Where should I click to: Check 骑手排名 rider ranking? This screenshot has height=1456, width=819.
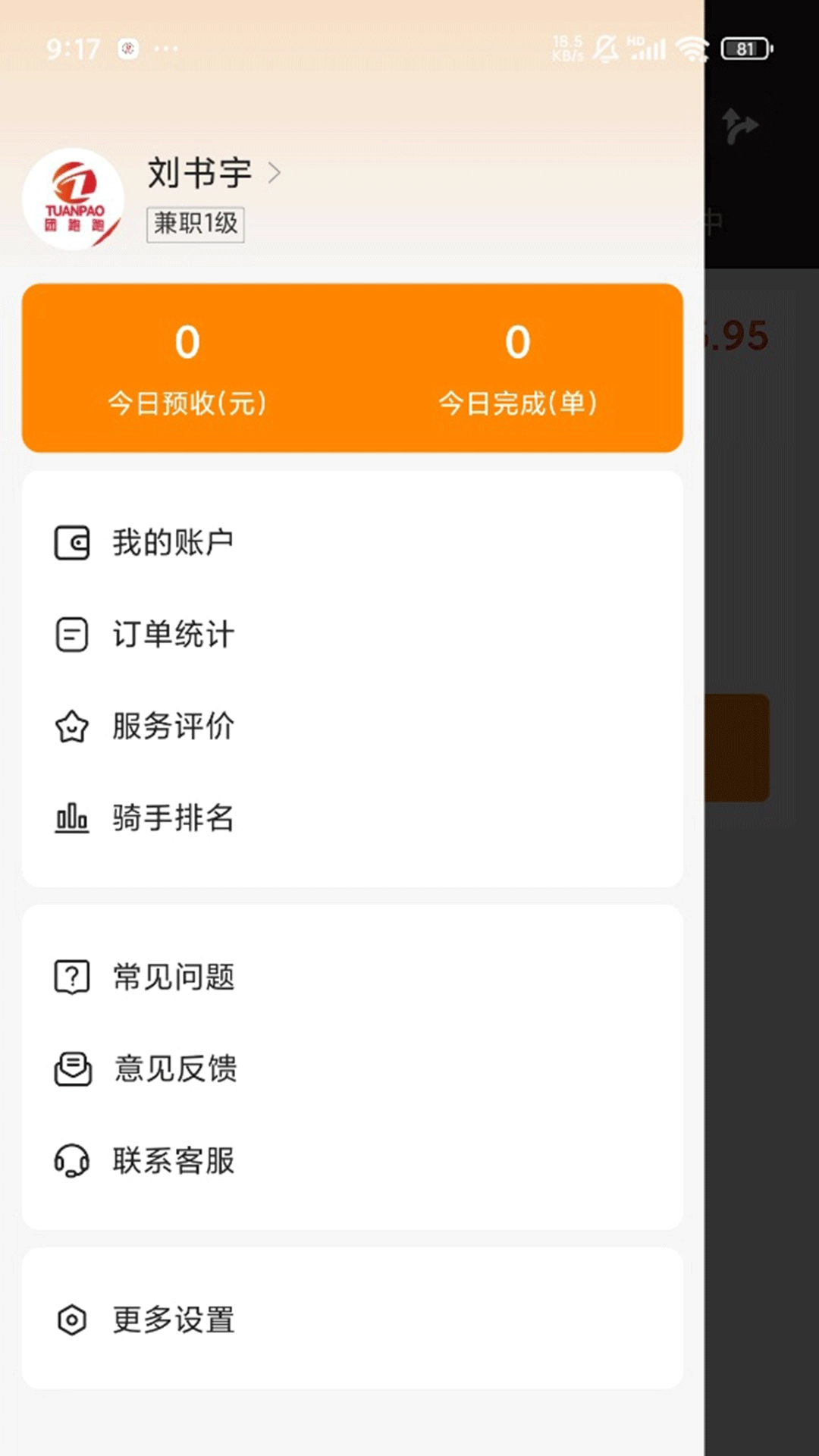pyautogui.click(x=173, y=818)
